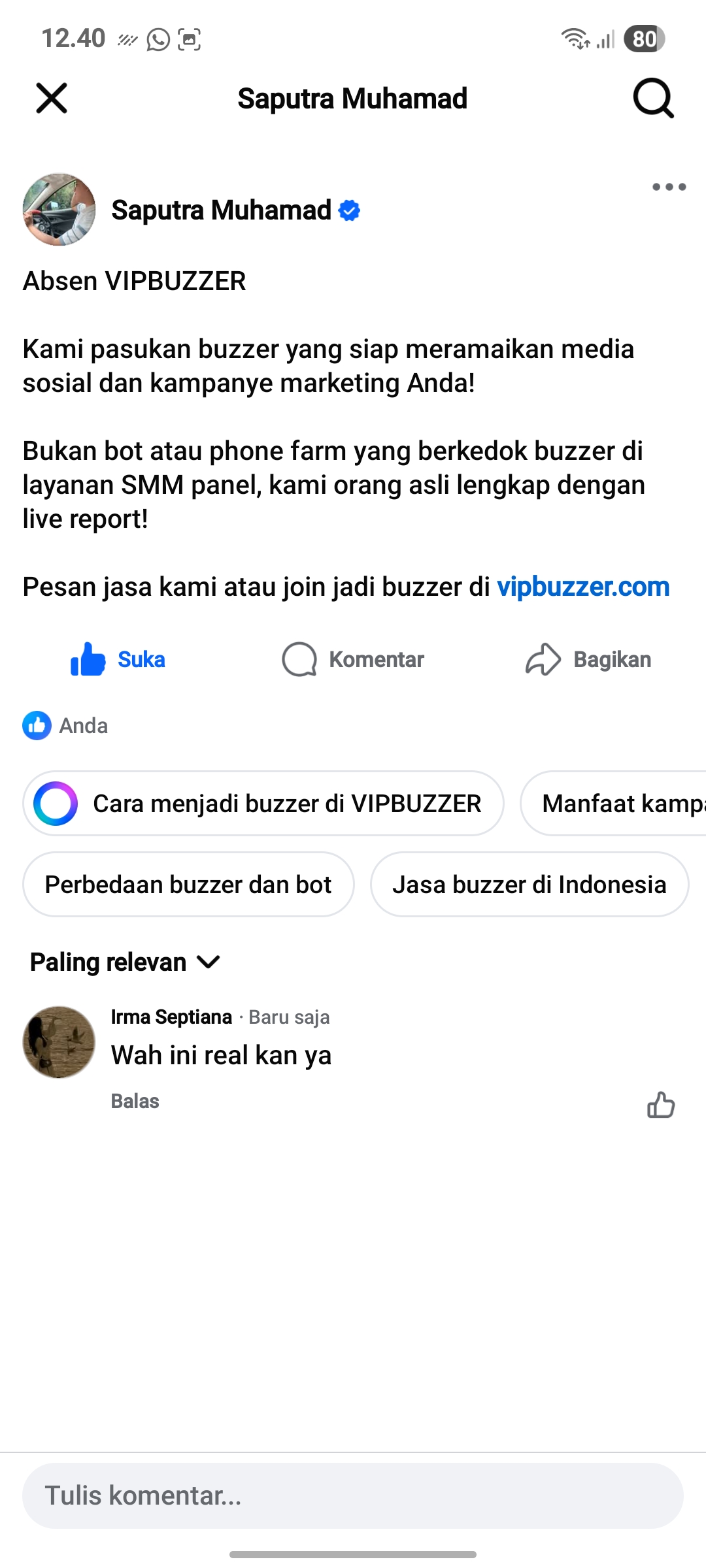This screenshot has width=706, height=1568.
Task: Reply to Irma Septiana's comment with Balas
Action: 135,1101
